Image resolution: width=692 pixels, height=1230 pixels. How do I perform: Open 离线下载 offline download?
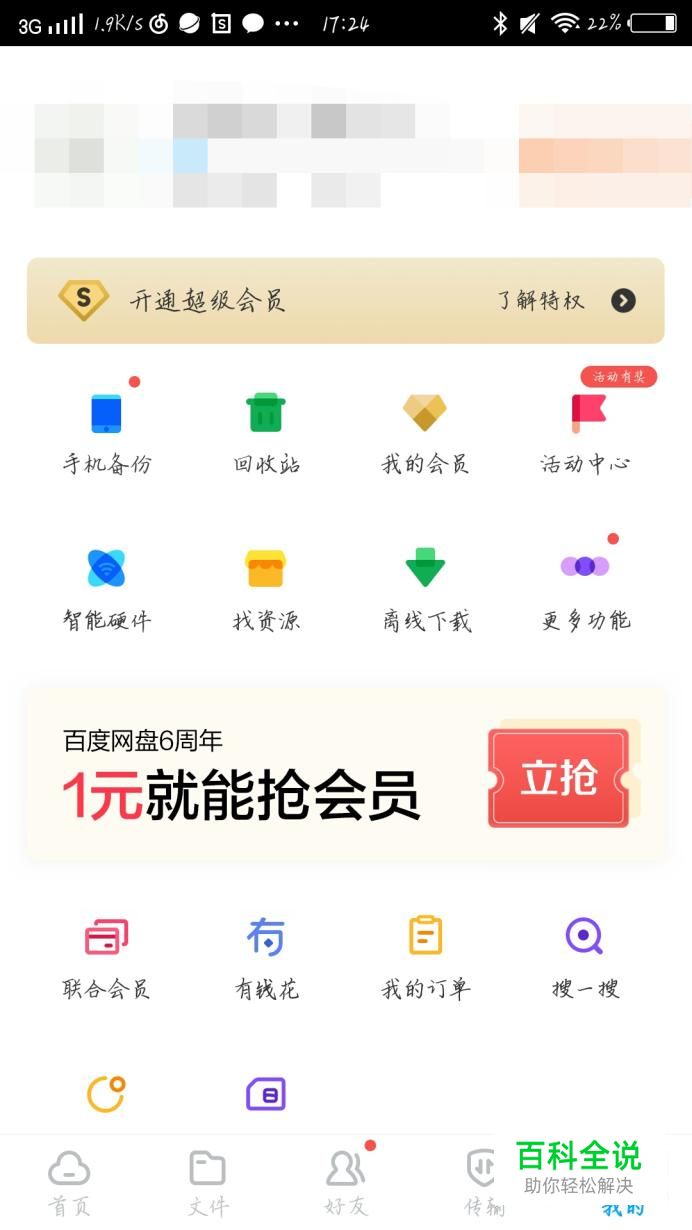pyautogui.click(x=425, y=590)
